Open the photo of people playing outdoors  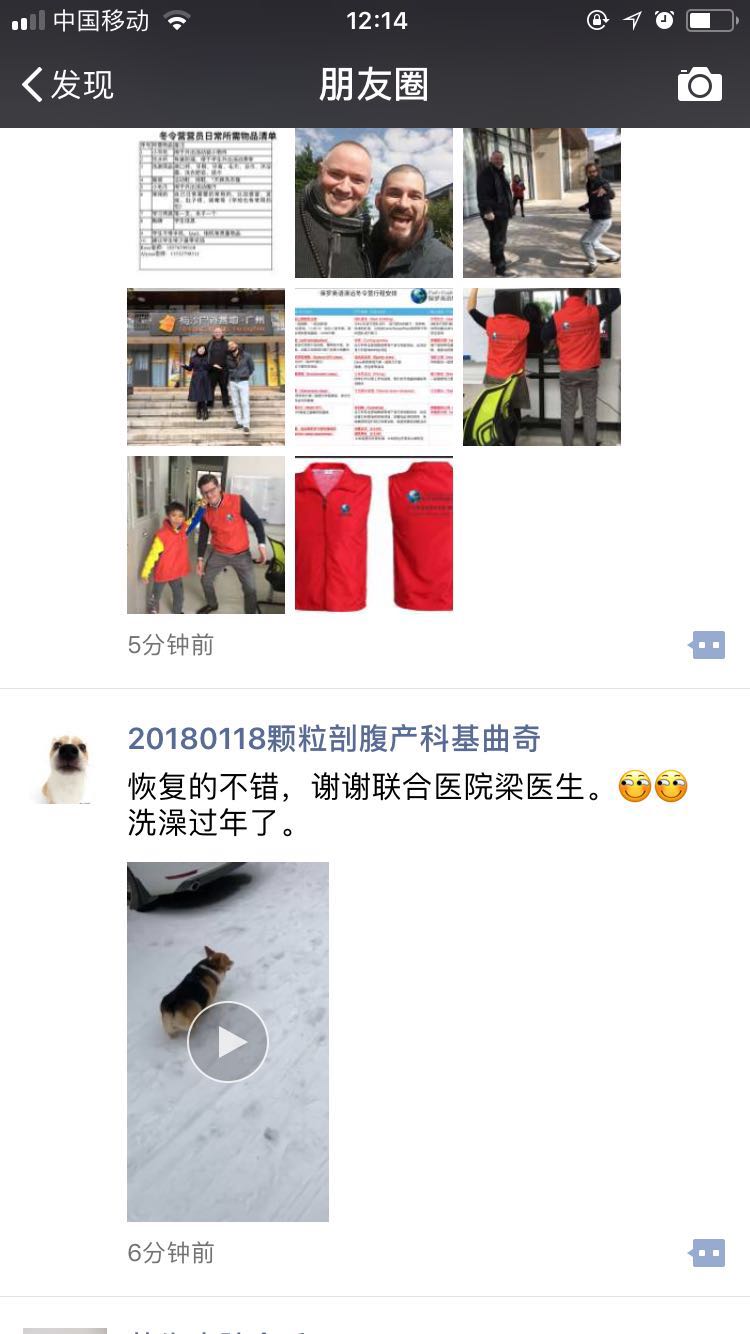pos(541,203)
